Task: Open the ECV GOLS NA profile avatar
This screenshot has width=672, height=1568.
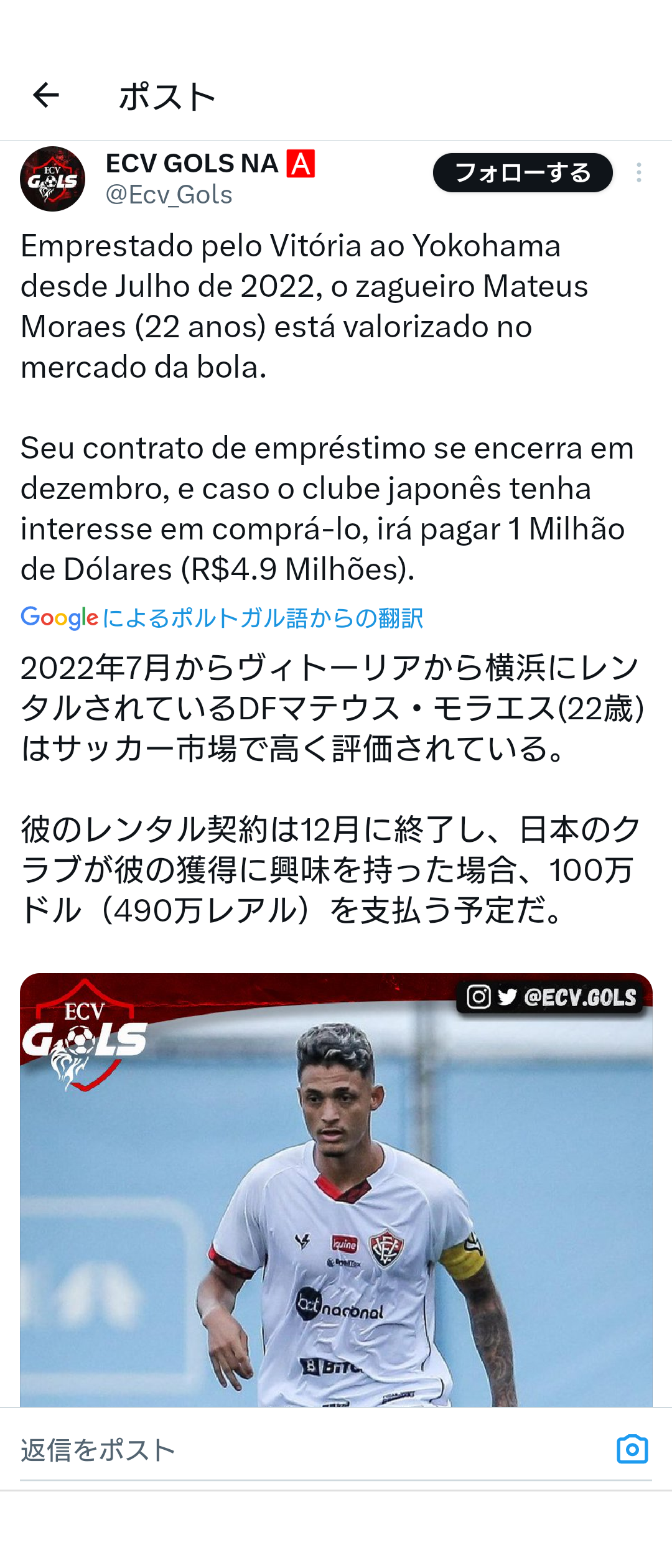Action: pyautogui.click(x=52, y=179)
